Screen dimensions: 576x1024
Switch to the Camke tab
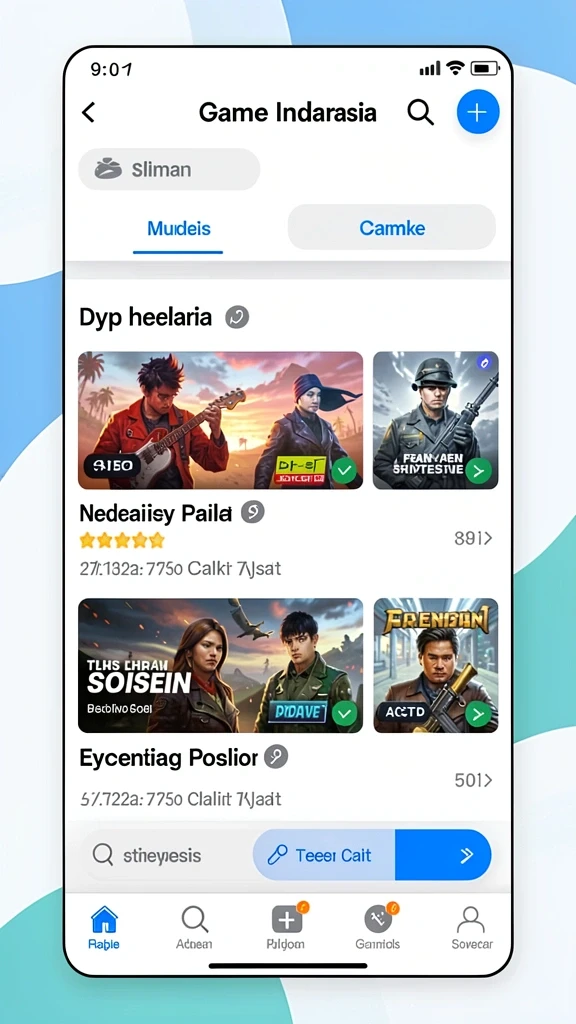[392, 227]
